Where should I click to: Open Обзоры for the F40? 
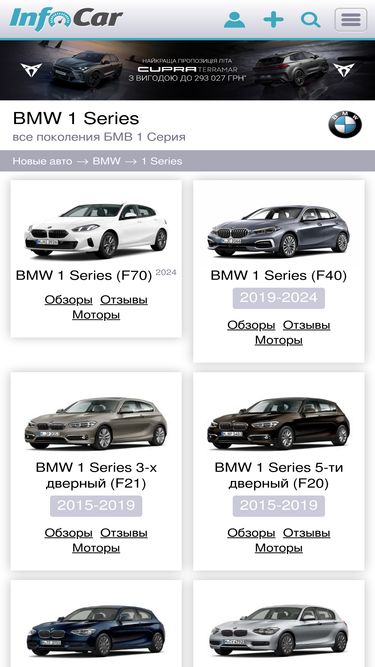click(x=251, y=325)
